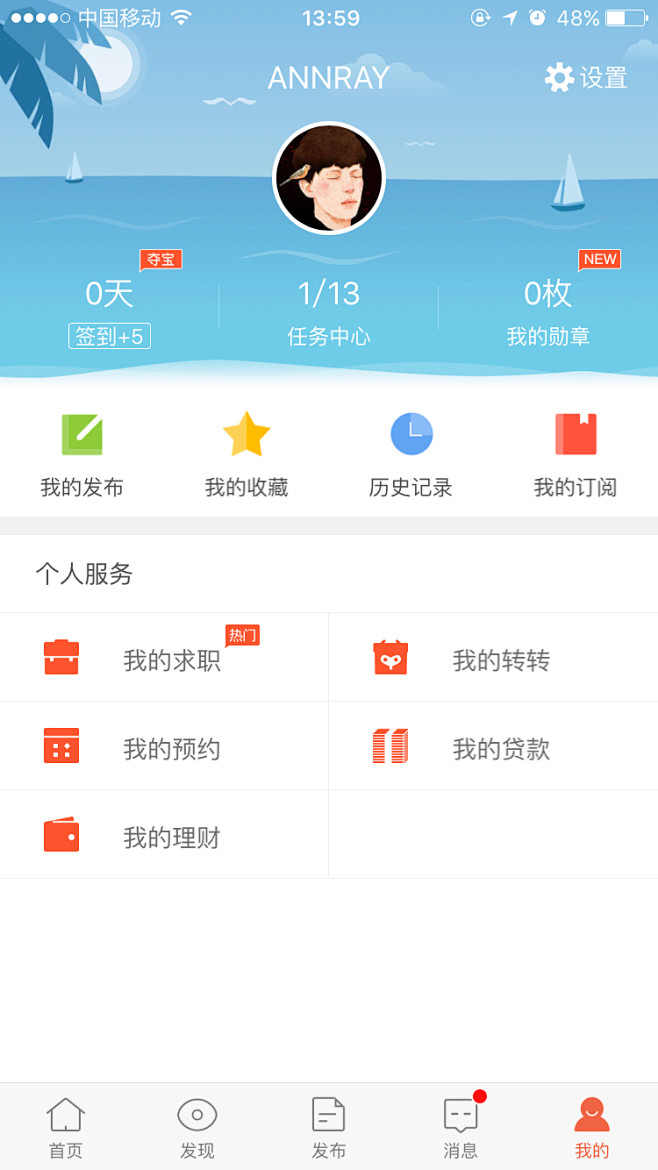The height and width of the screenshot is (1170, 658).
Task: Switch to the 首页 home tab
Action: [x=66, y=1127]
